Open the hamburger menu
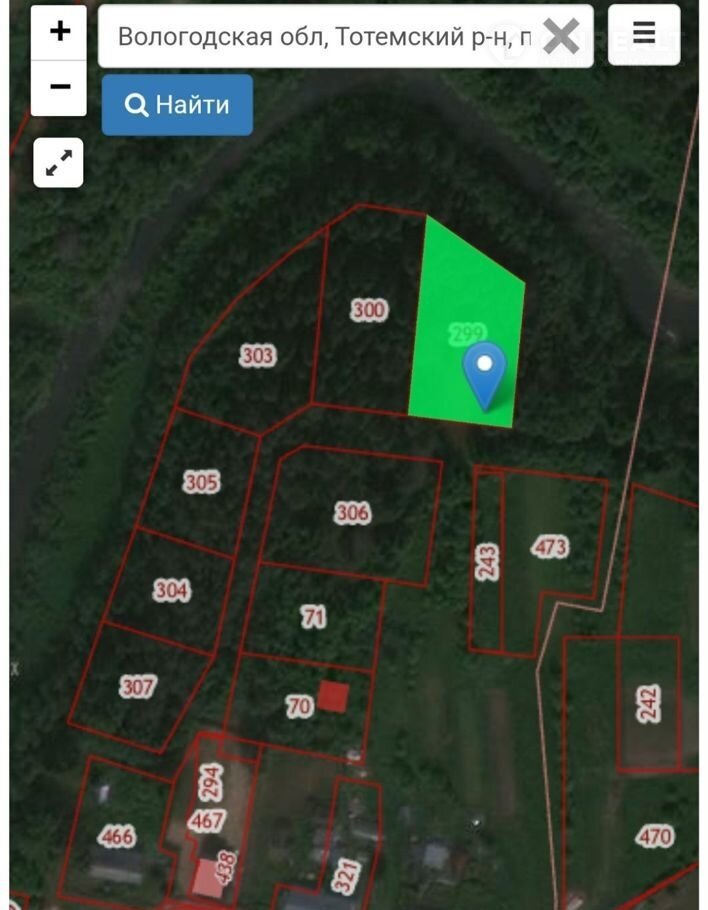 pyautogui.click(x=644, y=35)
